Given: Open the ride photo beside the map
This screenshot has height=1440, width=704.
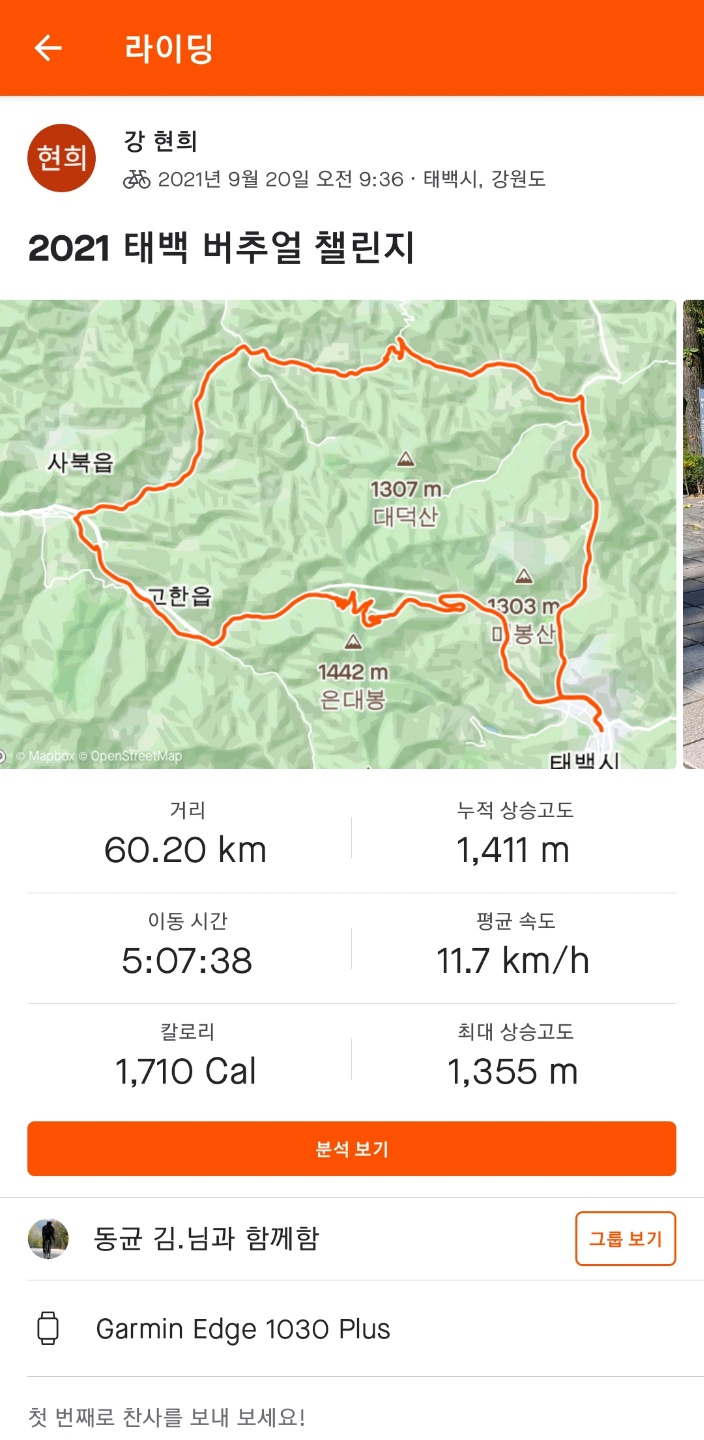Looking at the screenshot, I should tap(693, 533).
